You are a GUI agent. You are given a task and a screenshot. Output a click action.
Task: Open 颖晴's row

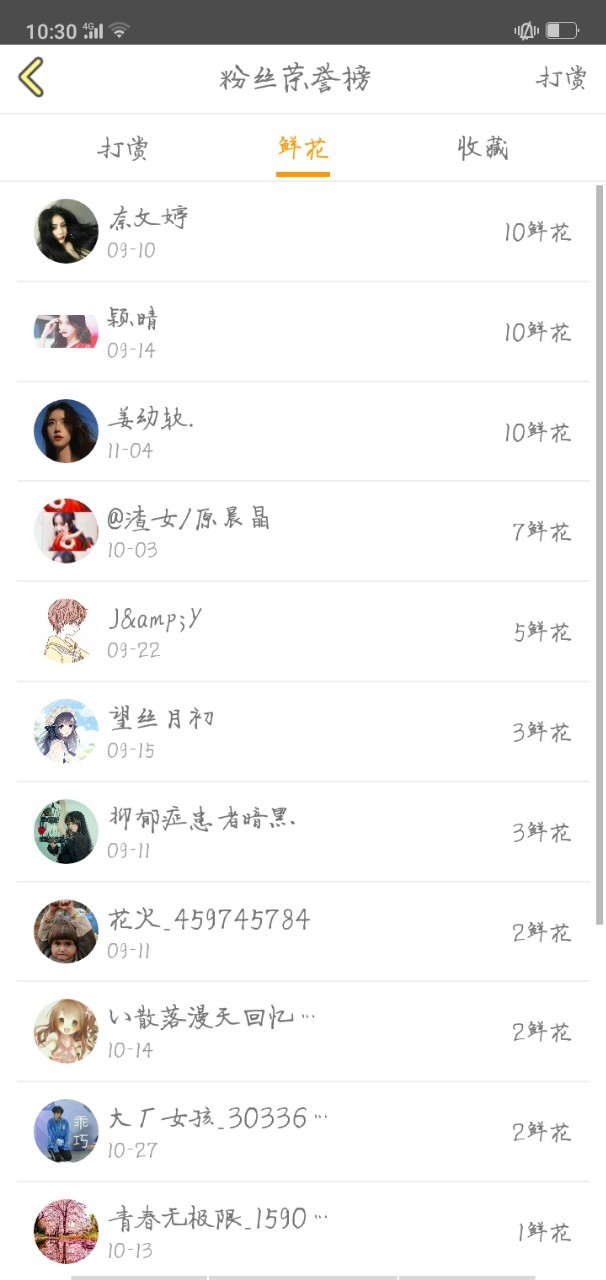coord(303,331)
